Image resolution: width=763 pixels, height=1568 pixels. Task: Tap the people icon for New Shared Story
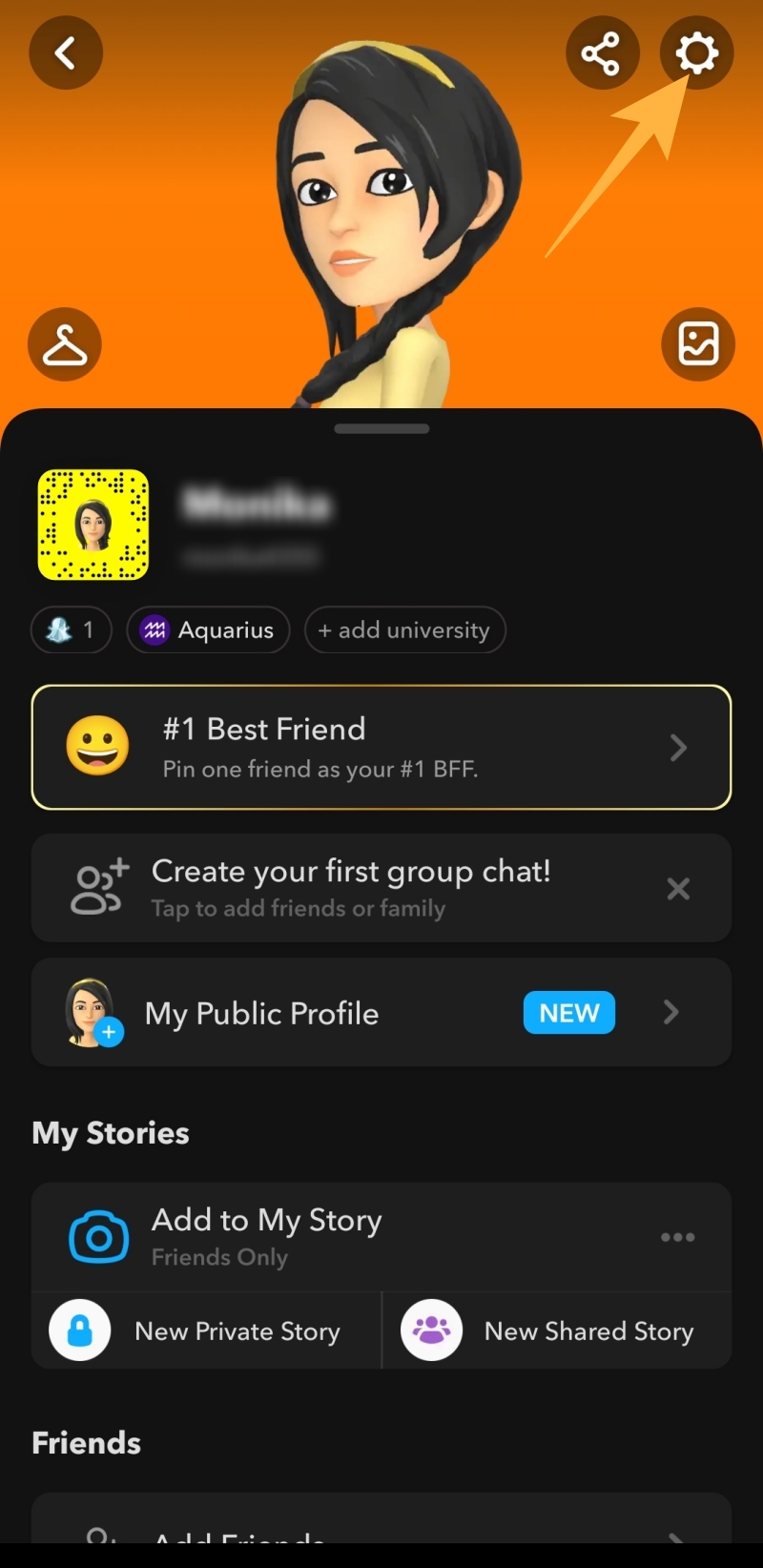point(431,1330)
